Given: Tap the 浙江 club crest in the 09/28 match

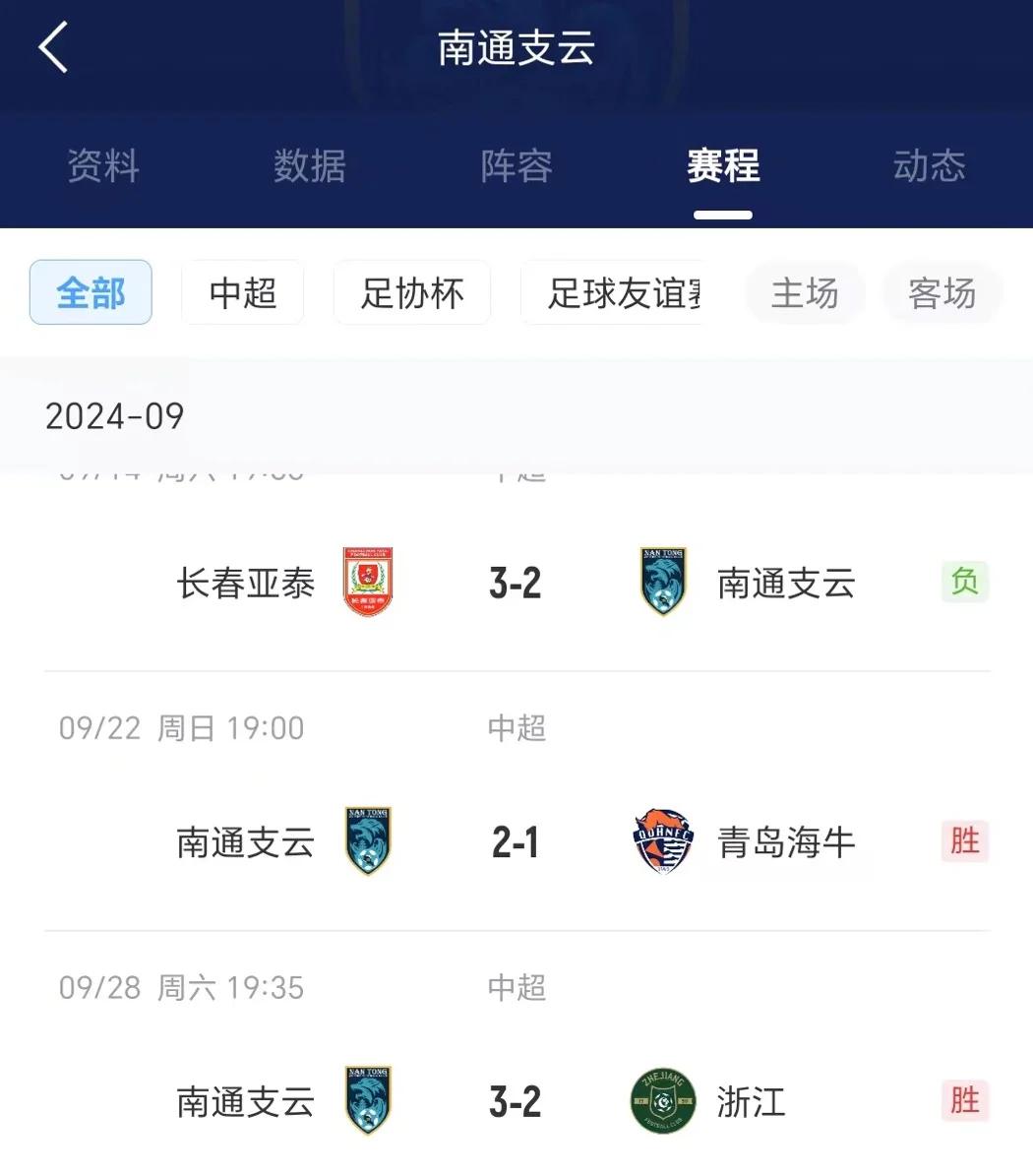Looking at the screenshot, I should [661, 1101].
